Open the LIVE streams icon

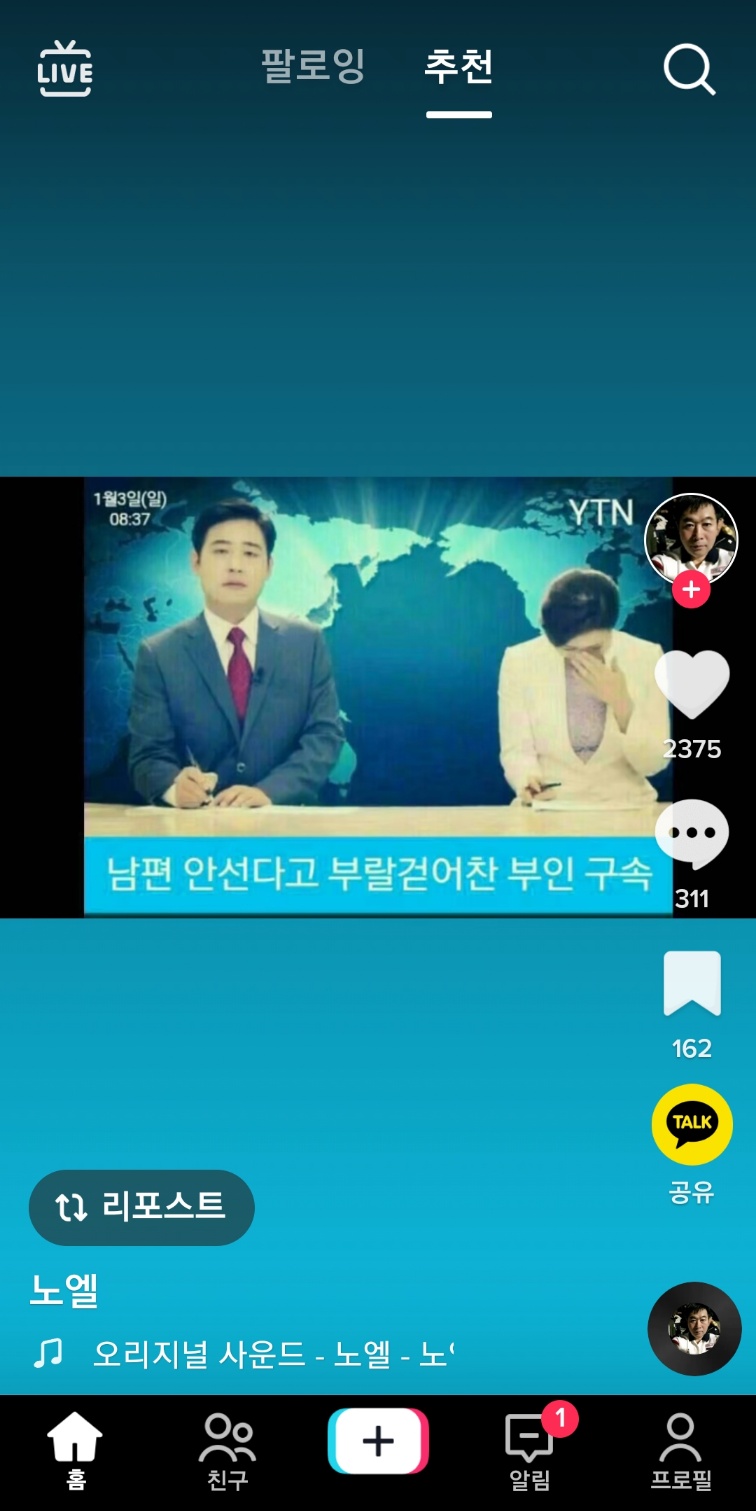(65, 69)
